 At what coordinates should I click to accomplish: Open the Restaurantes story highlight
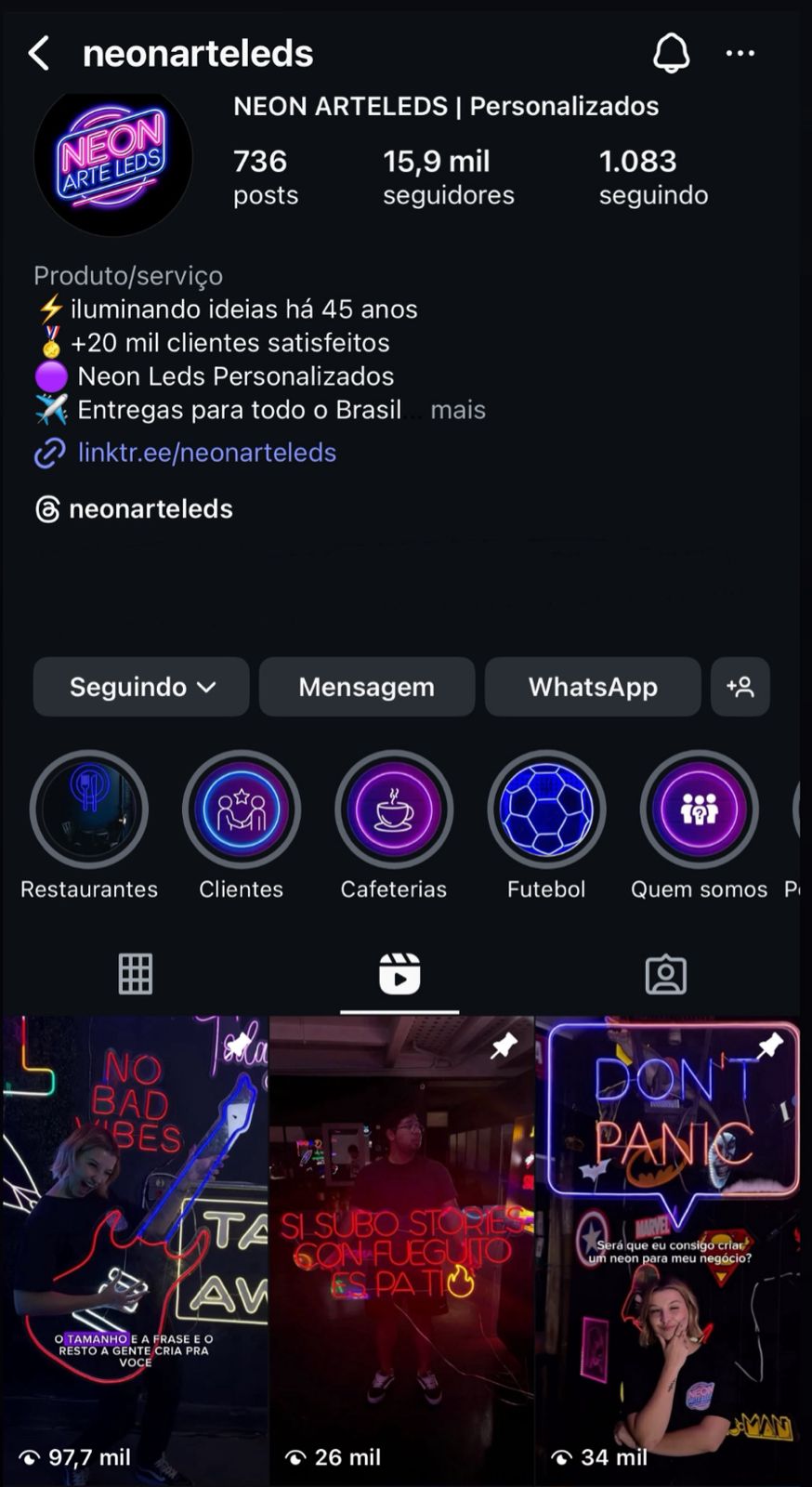coord(89,809)
